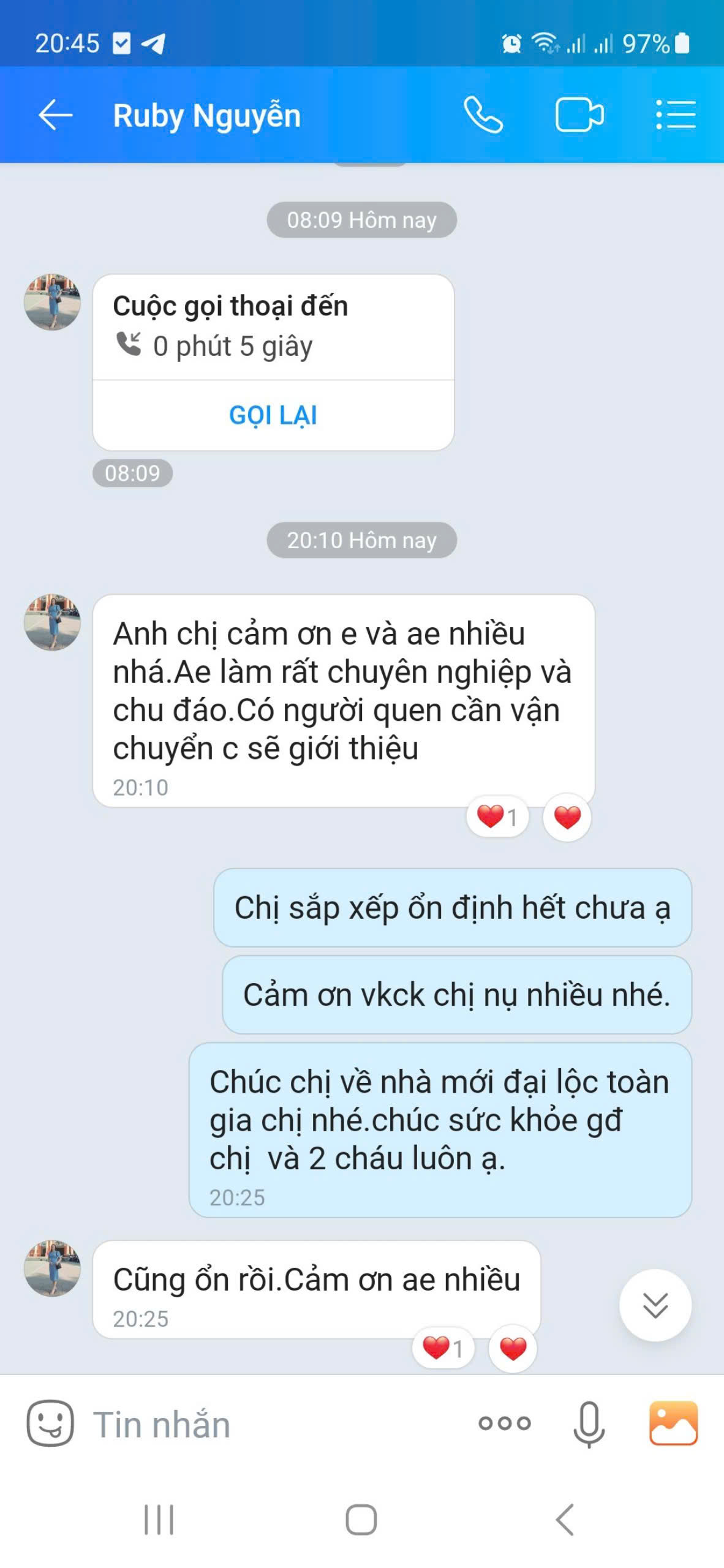Open the chat options menu
Image resolution: width=724 pixels, height=1568 pixels.
[x=676, y=115]
